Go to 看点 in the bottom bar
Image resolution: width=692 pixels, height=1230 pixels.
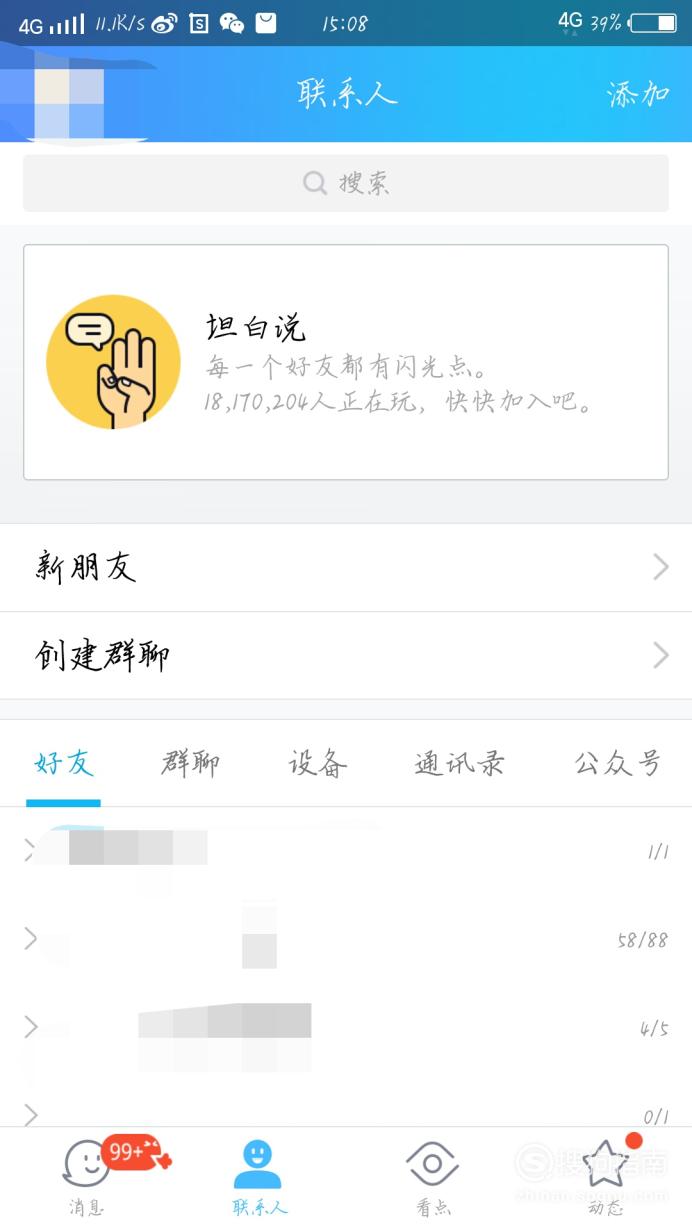(432, 1178)
